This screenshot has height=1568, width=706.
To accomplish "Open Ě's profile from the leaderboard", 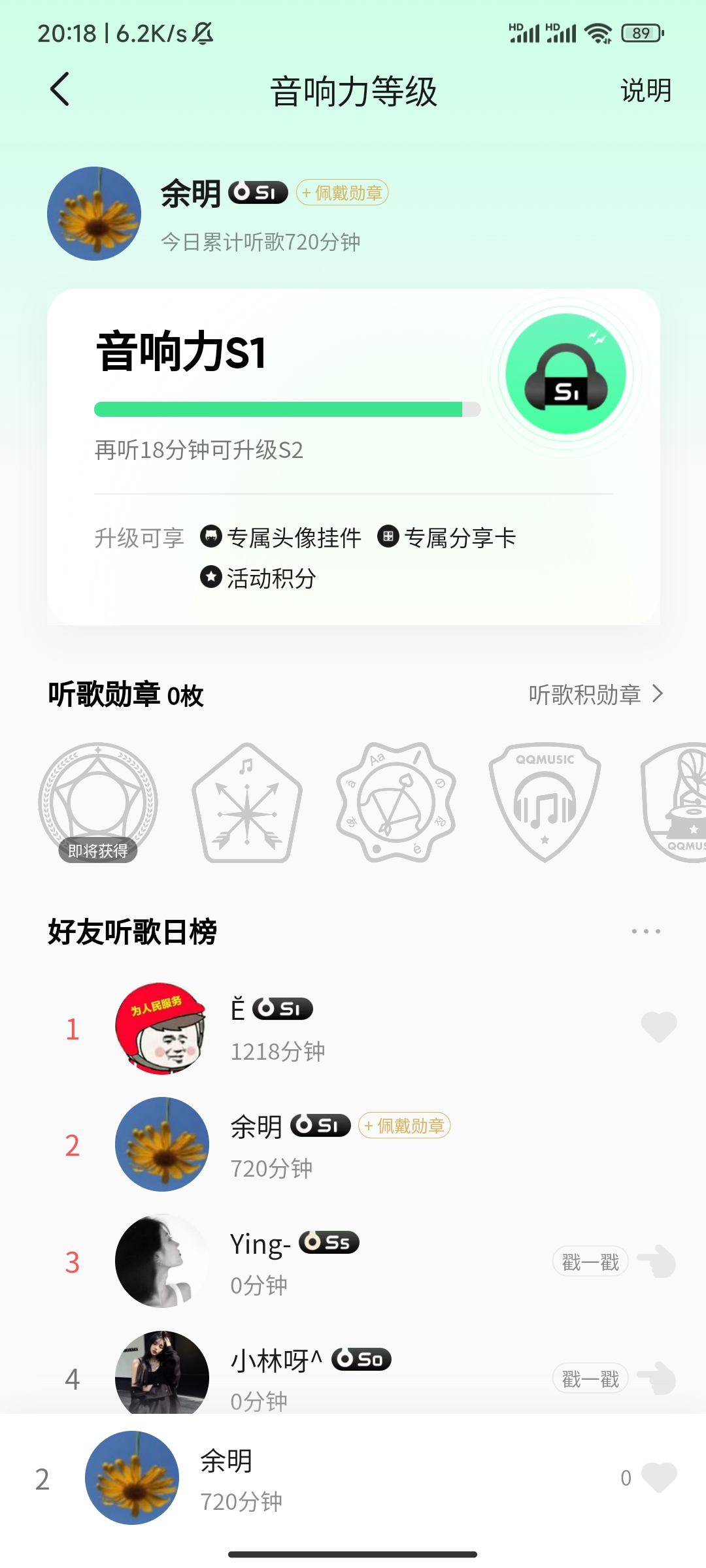I will tap(162, 1028).
